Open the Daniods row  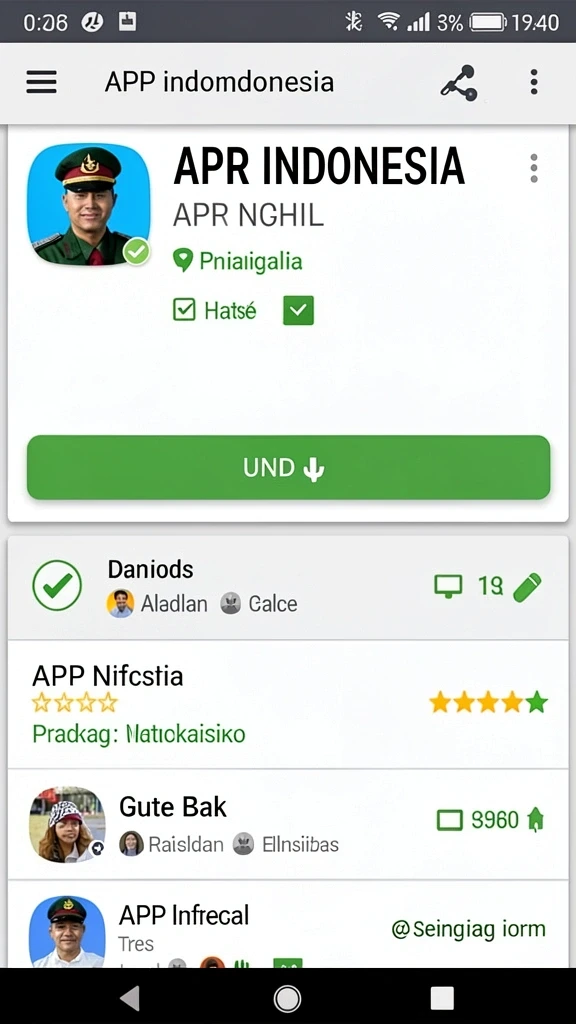pyautogui.click(x=288, y=587)
